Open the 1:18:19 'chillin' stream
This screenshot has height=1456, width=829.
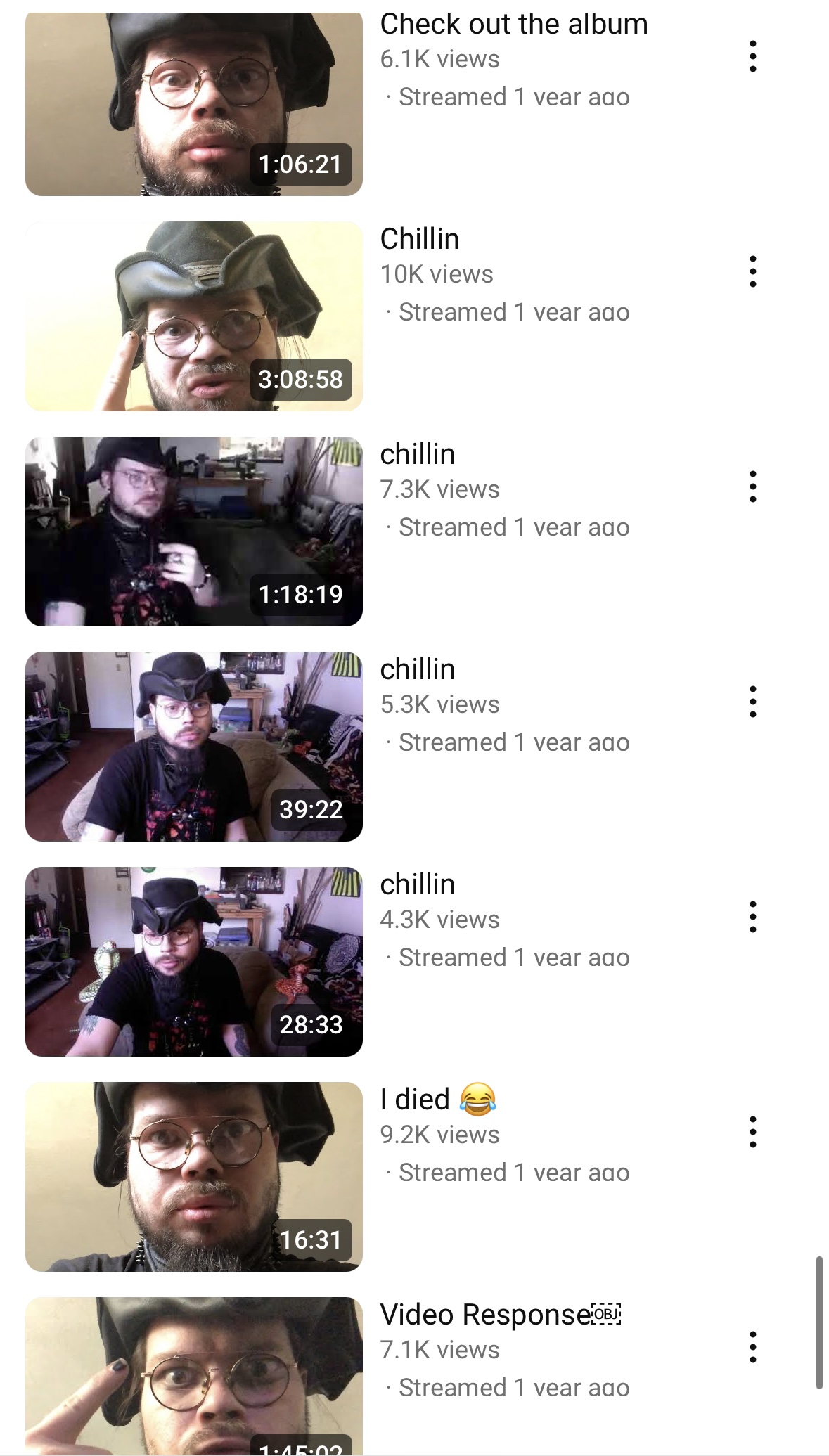[193, 531]
